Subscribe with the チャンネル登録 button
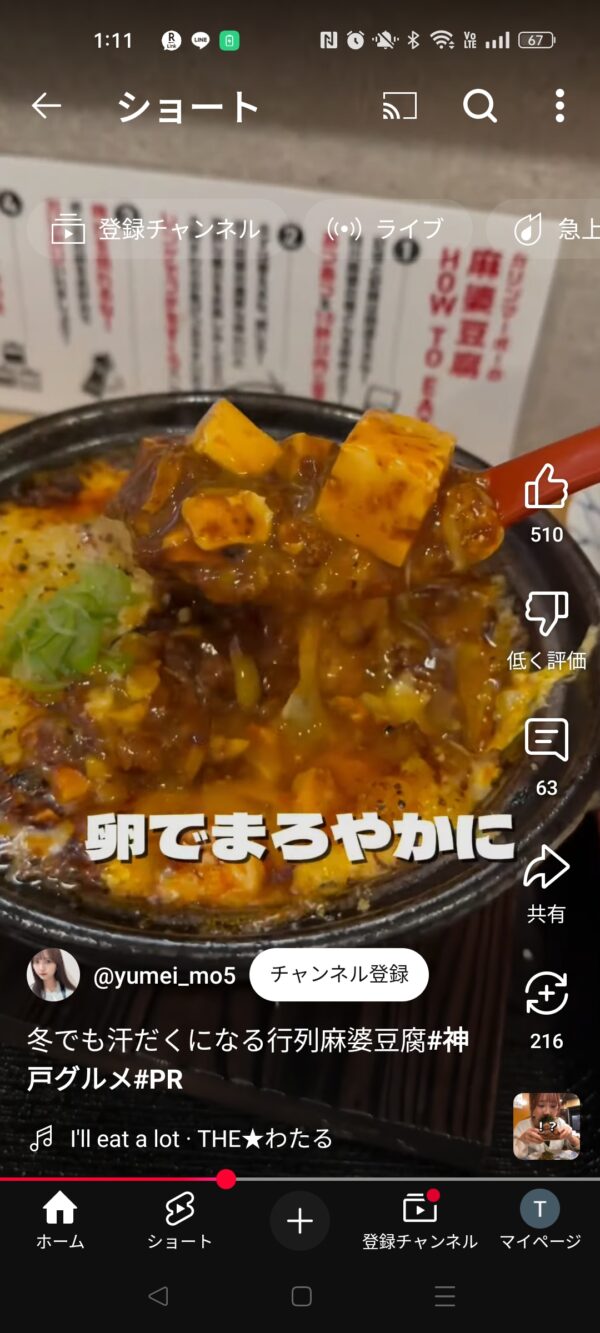This screenshot has height=1333, width=600. [339, 975]
